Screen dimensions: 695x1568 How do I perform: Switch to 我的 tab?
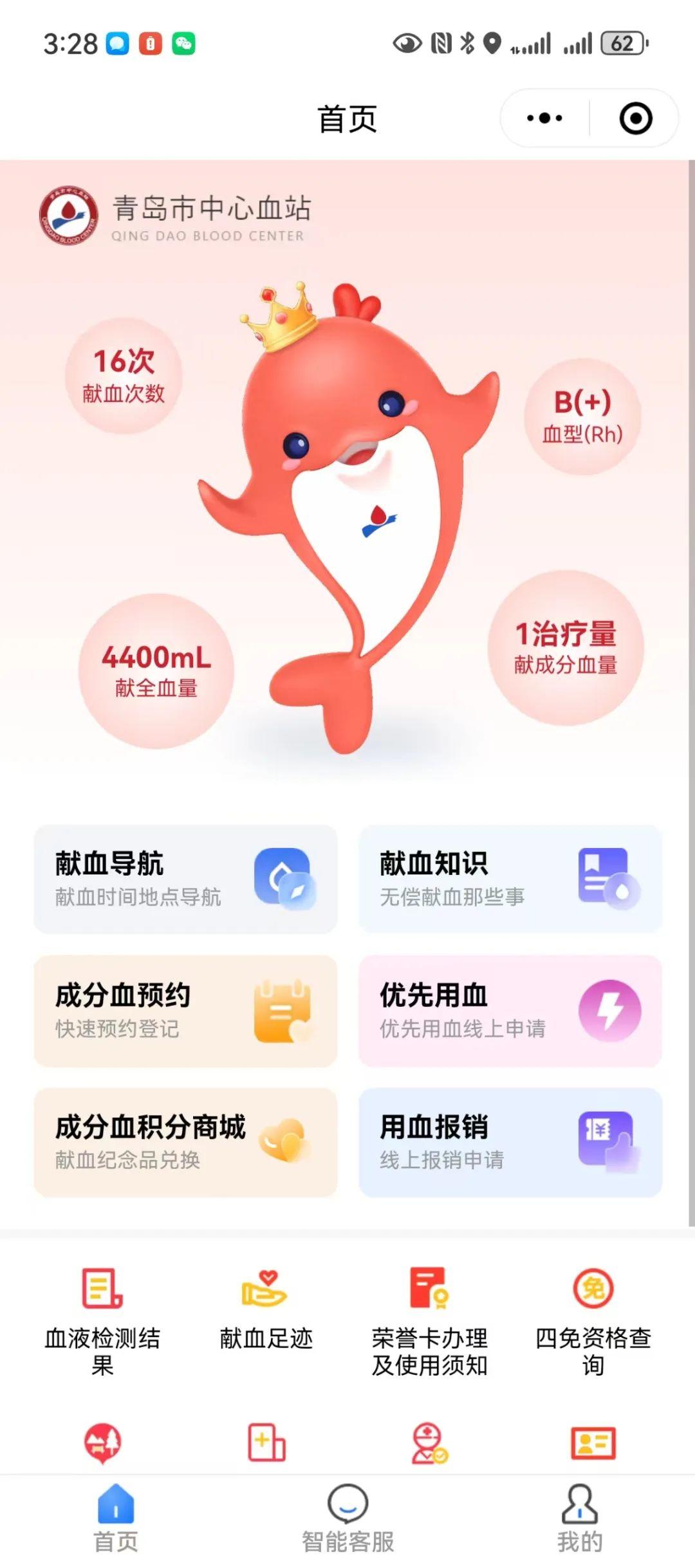click(x=579, y=1518)
